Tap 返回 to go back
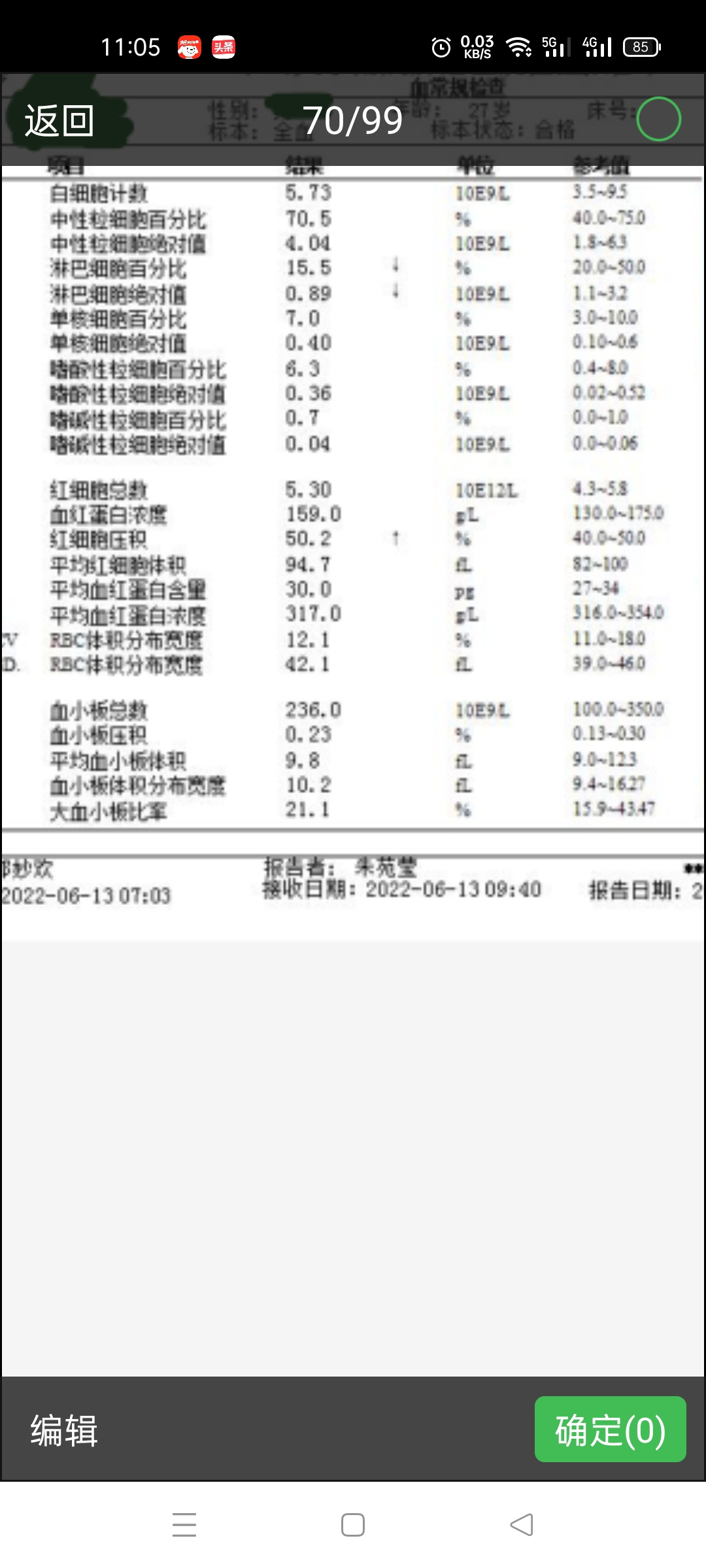Screen dimensions: 706x1568 (59, 121)
